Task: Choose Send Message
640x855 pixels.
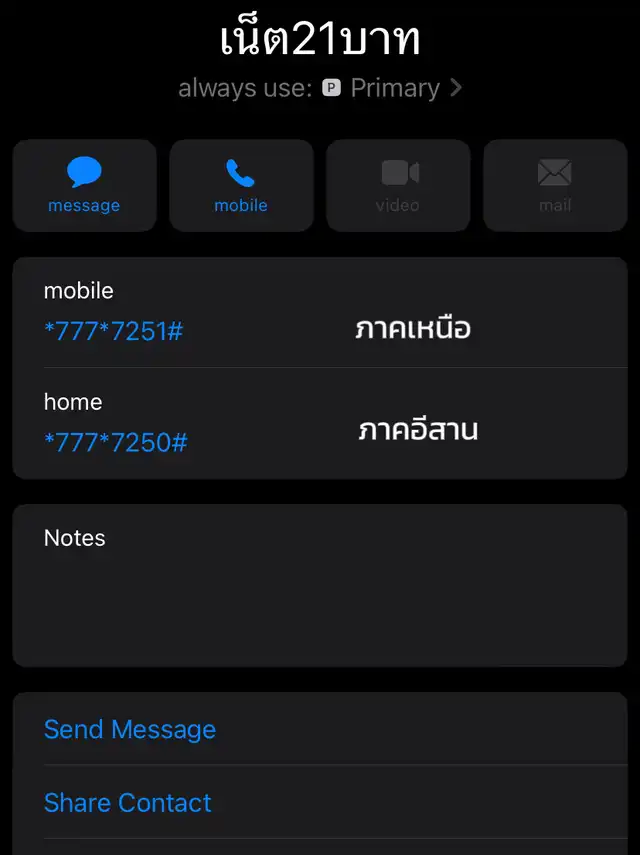Action: tap(130, 730)
